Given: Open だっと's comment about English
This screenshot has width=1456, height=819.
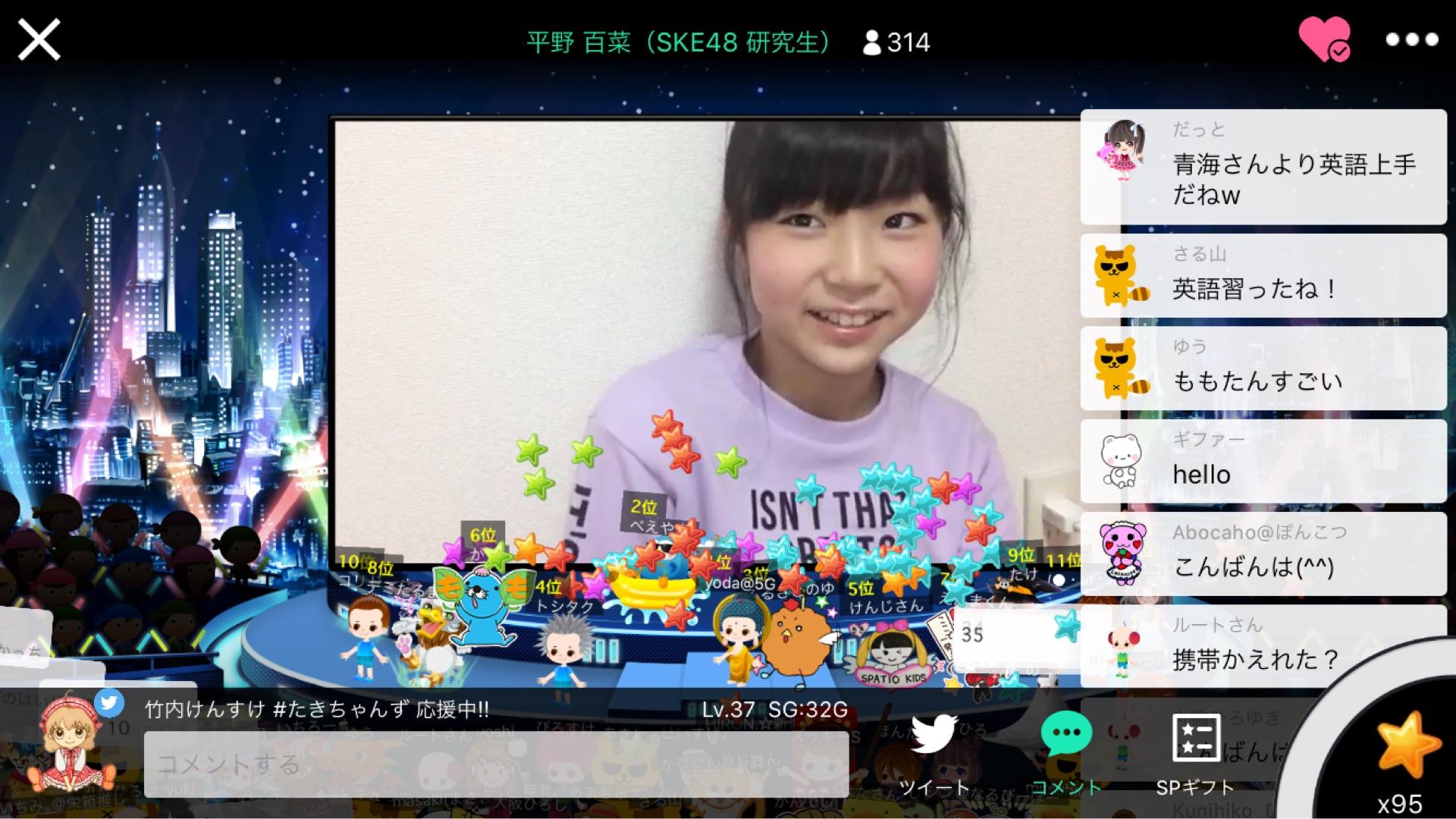Looking at the screenshot, I should [x=1263, y=167].
